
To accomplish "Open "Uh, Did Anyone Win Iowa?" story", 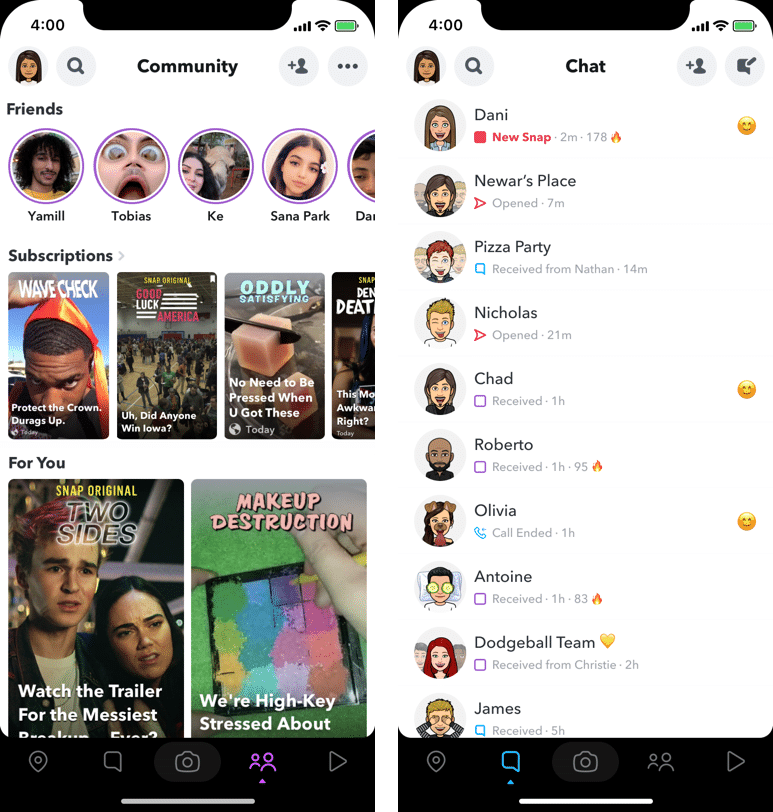I will [x=166, y=355].
